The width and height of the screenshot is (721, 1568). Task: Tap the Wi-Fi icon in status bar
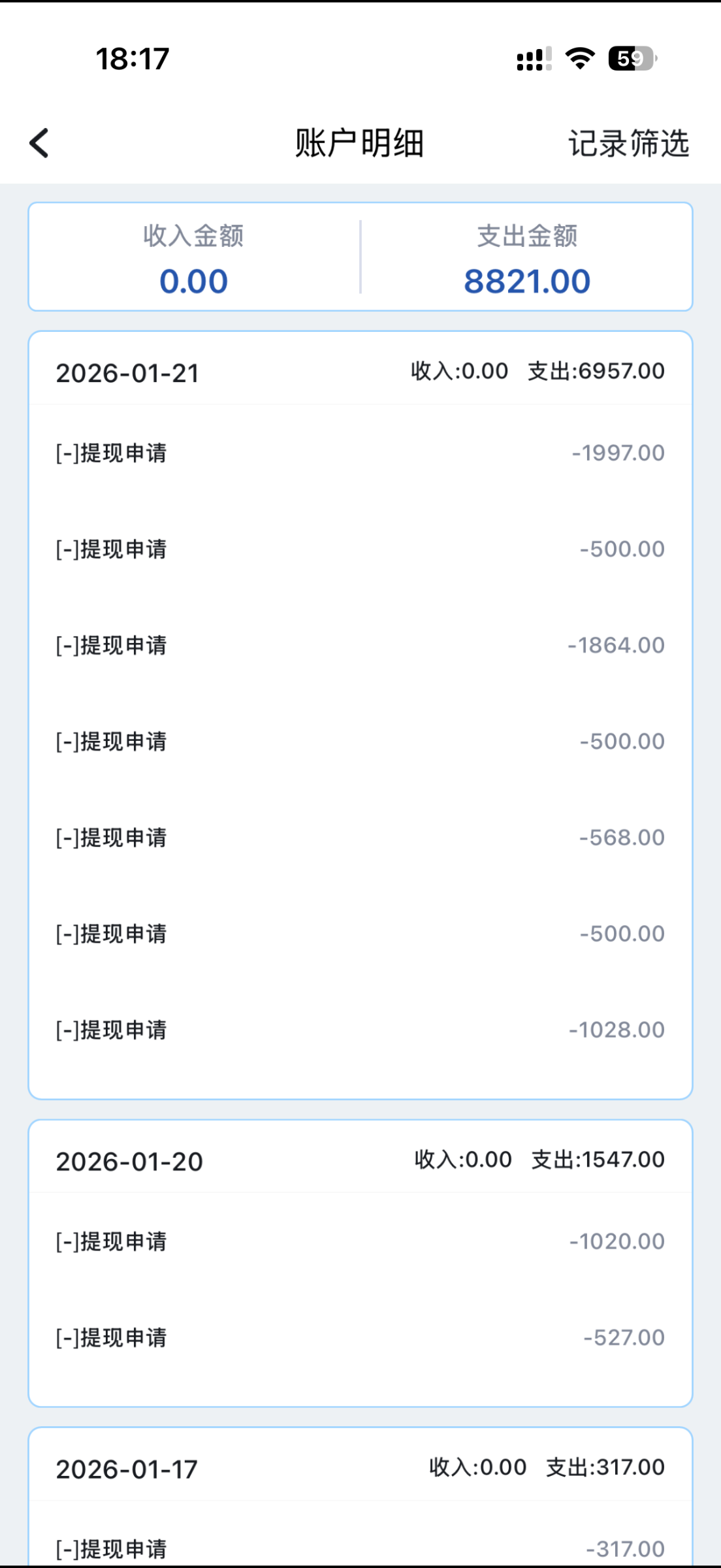[x=577, y=59]
